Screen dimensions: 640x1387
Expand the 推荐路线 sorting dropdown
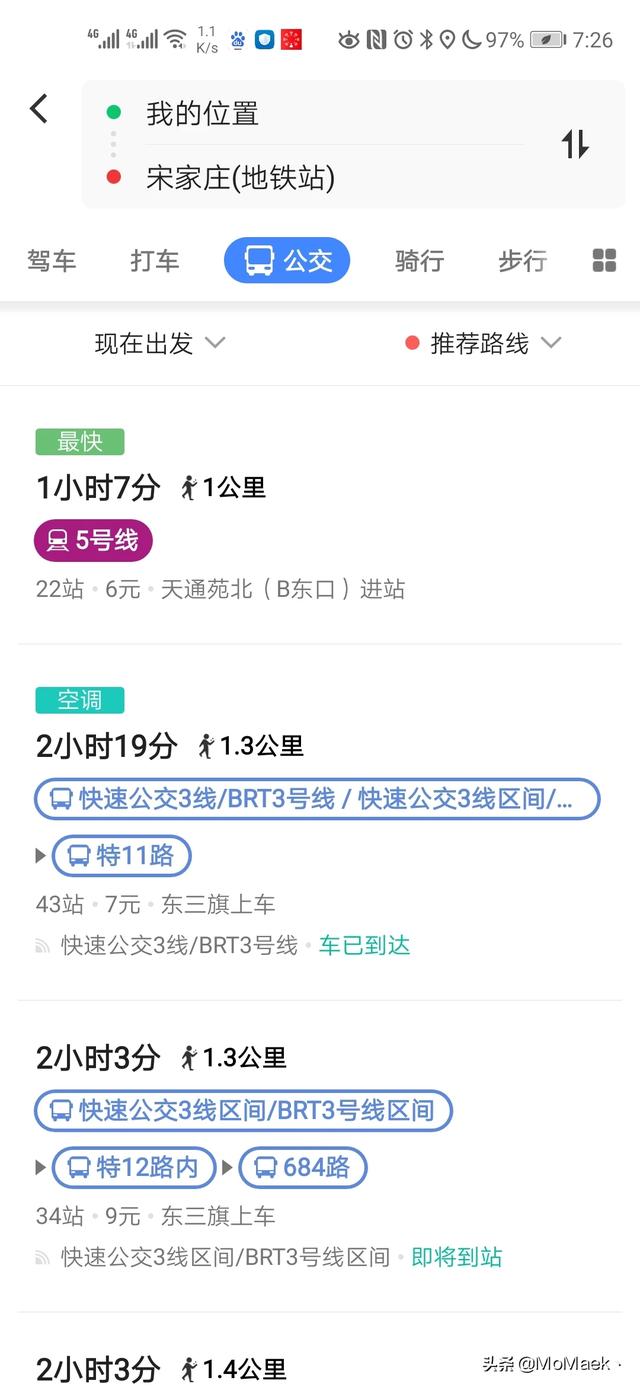(483, 343)
